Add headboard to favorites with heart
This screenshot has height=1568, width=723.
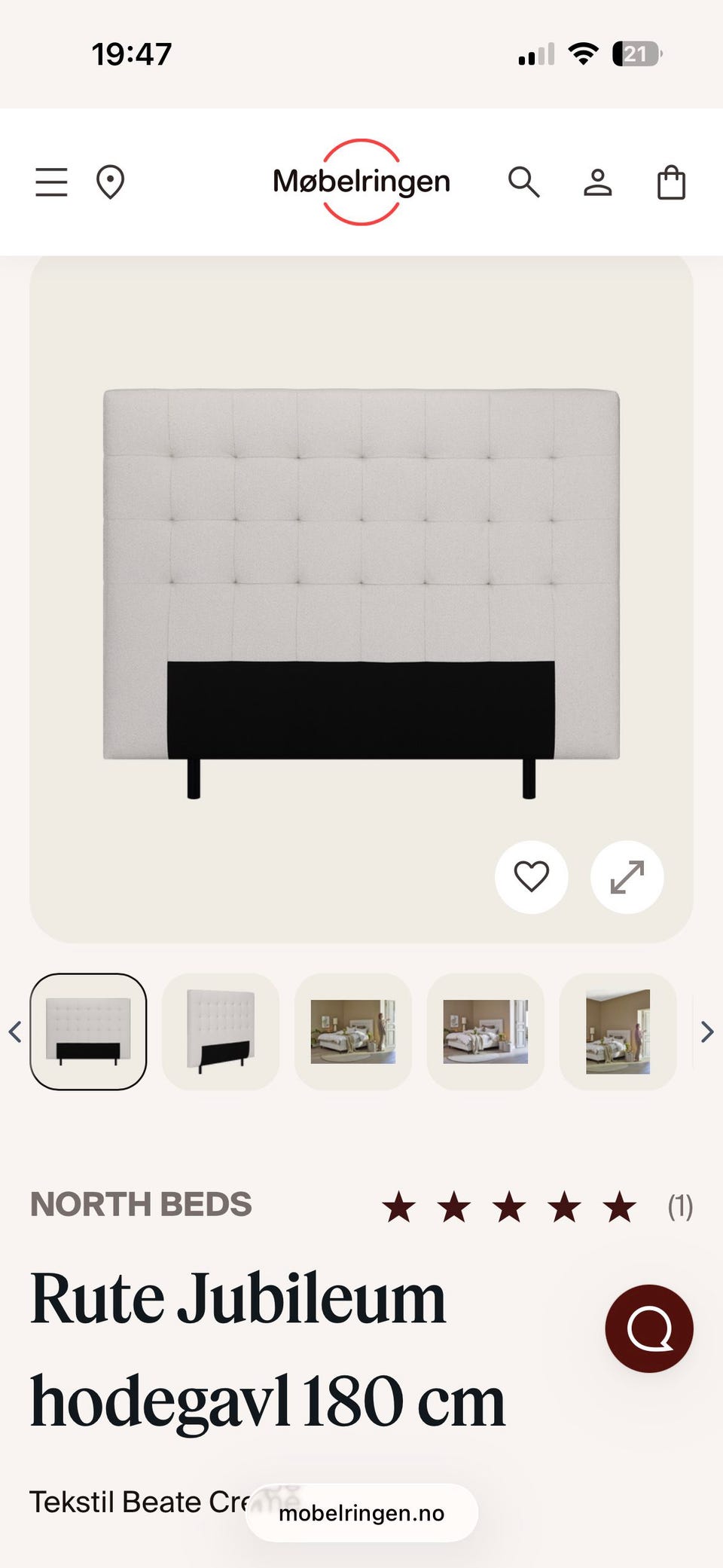click(x=531, y=877)
